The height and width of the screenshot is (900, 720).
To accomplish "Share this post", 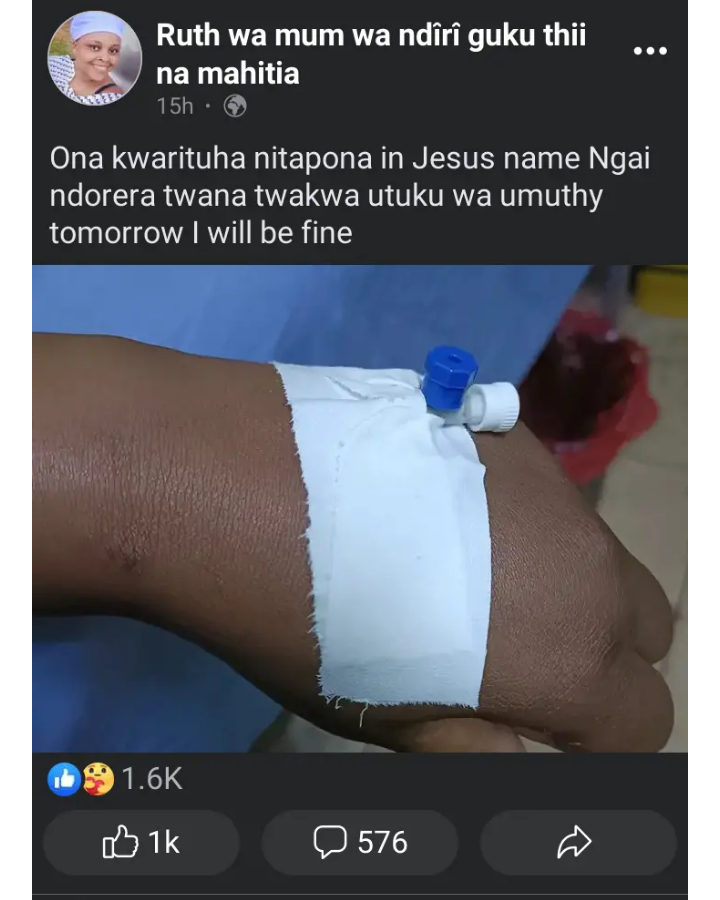I will pos(574,843).
